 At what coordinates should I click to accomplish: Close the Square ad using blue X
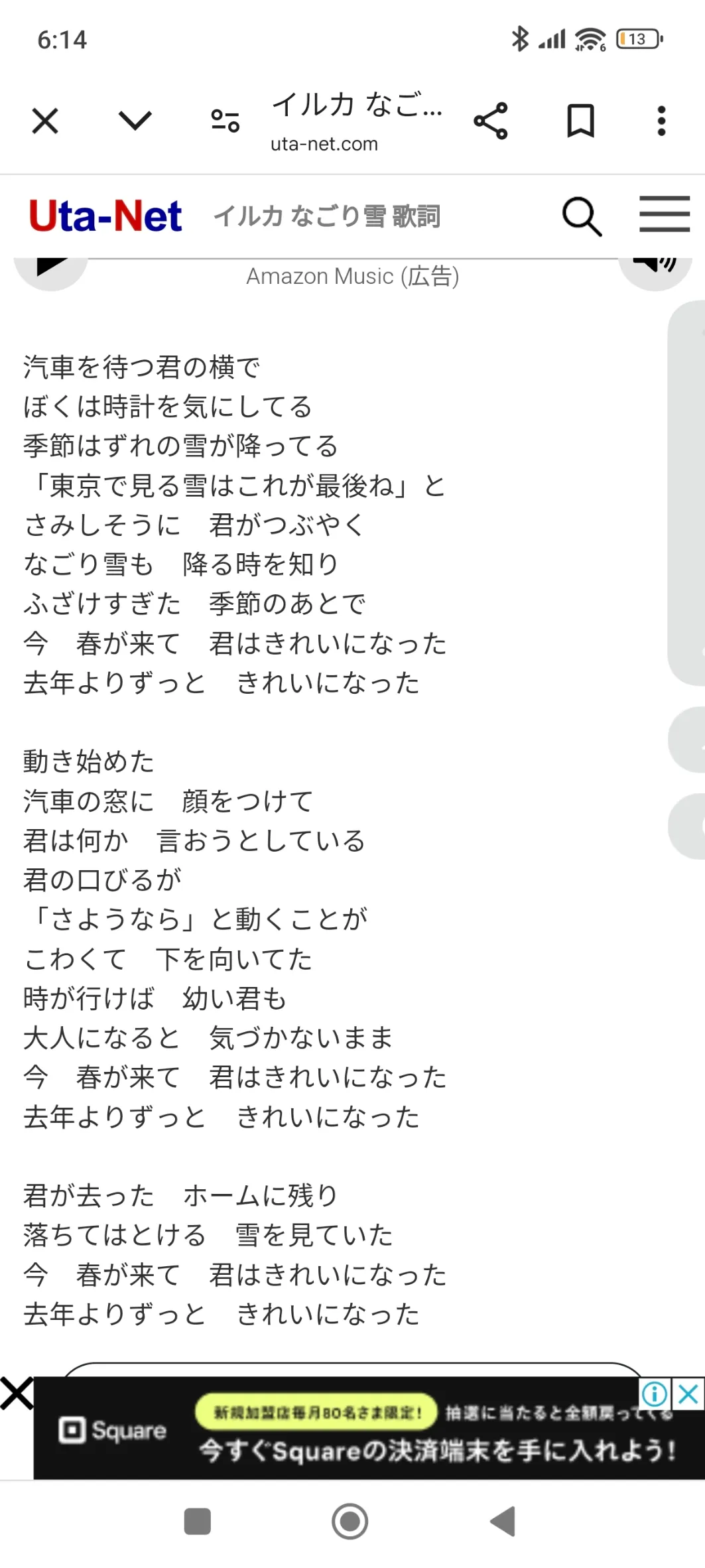(x=688, y=1394)
